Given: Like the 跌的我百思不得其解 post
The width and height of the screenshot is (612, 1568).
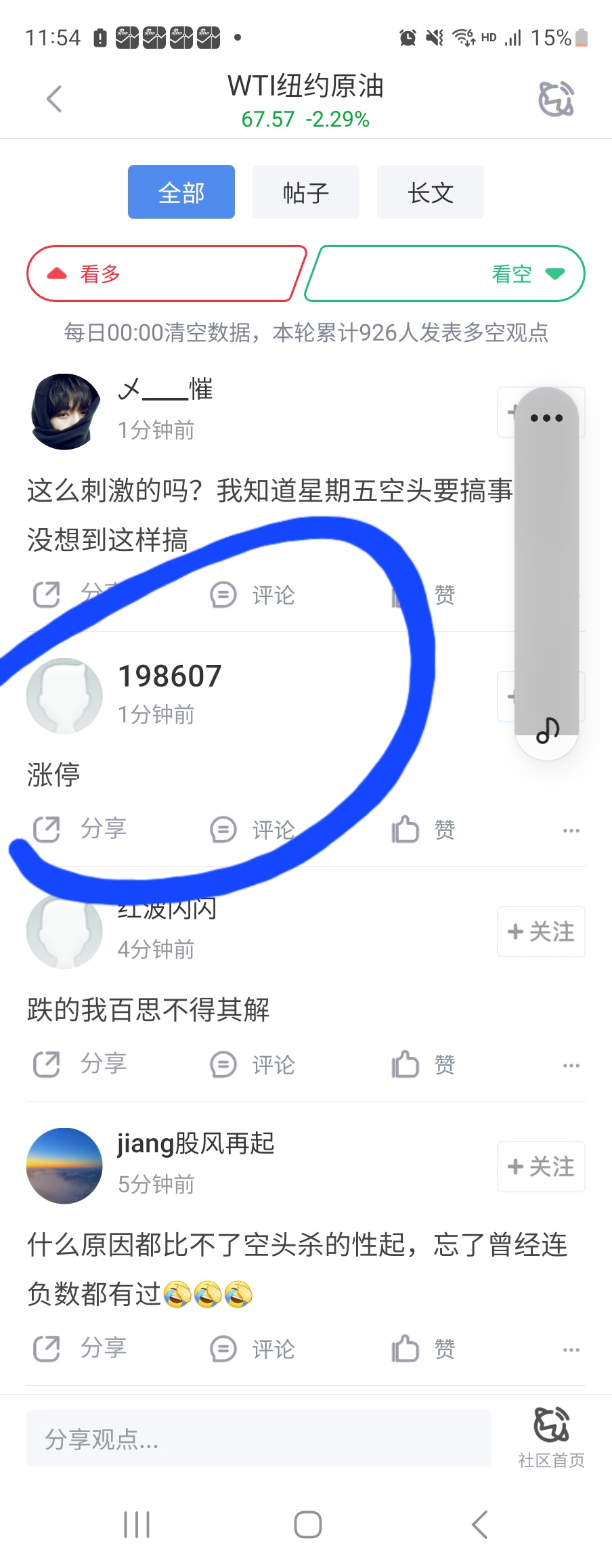Looking at the screenshot, I should click(x=423, y=1064).
